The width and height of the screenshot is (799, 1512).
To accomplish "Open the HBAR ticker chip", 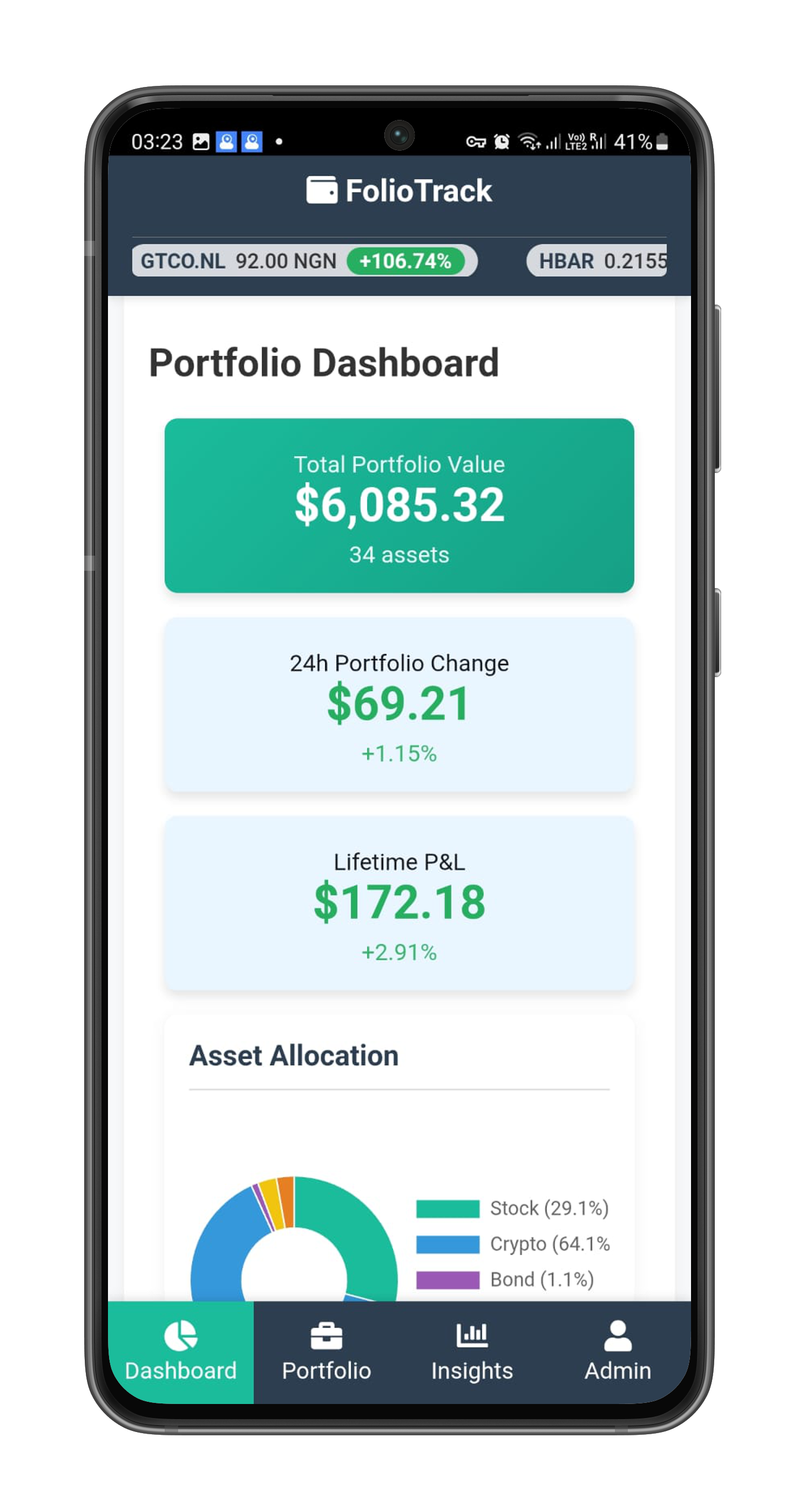I will (x=597, y=261).
